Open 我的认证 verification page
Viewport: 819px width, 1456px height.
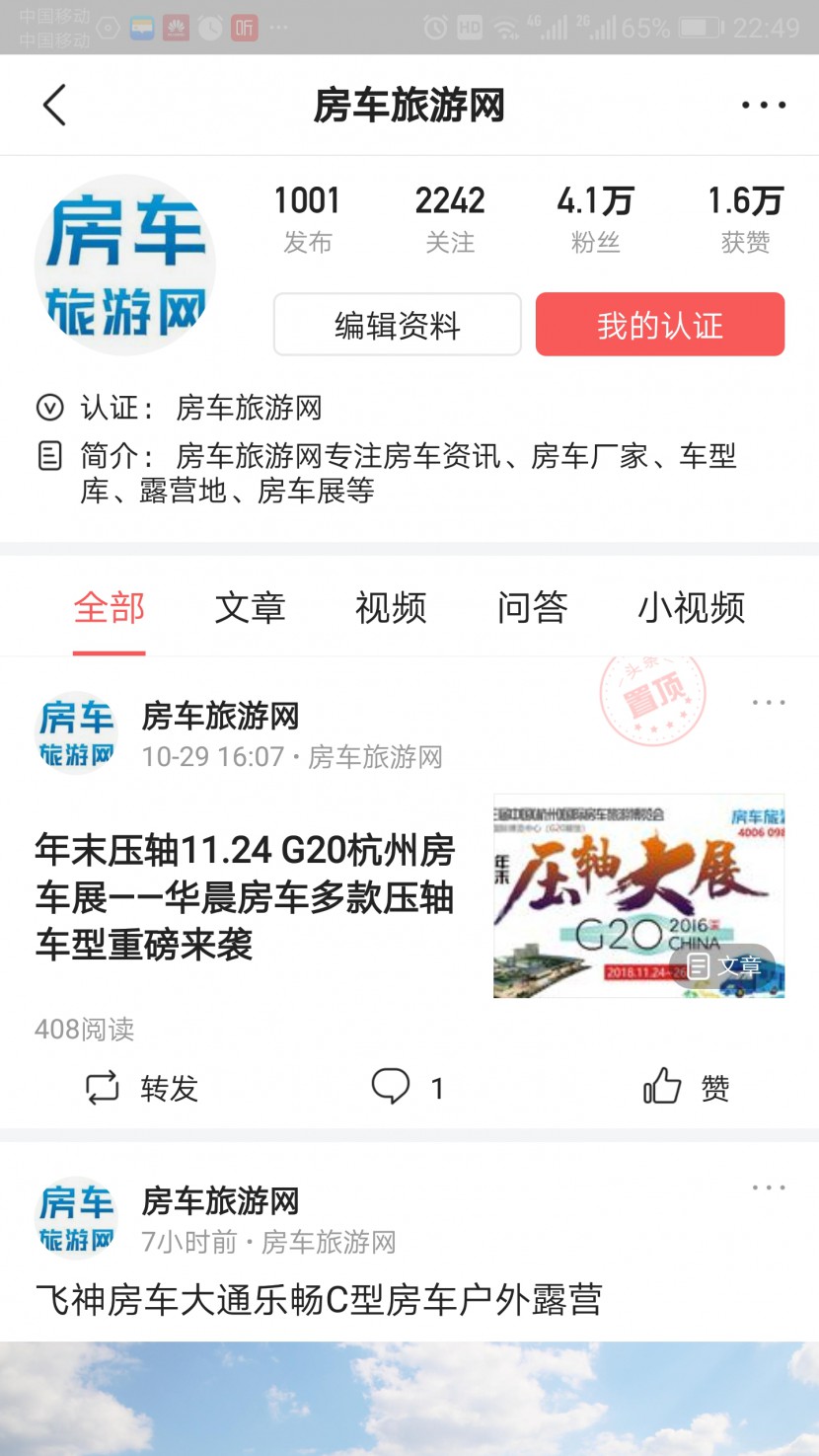click(659, 325)
